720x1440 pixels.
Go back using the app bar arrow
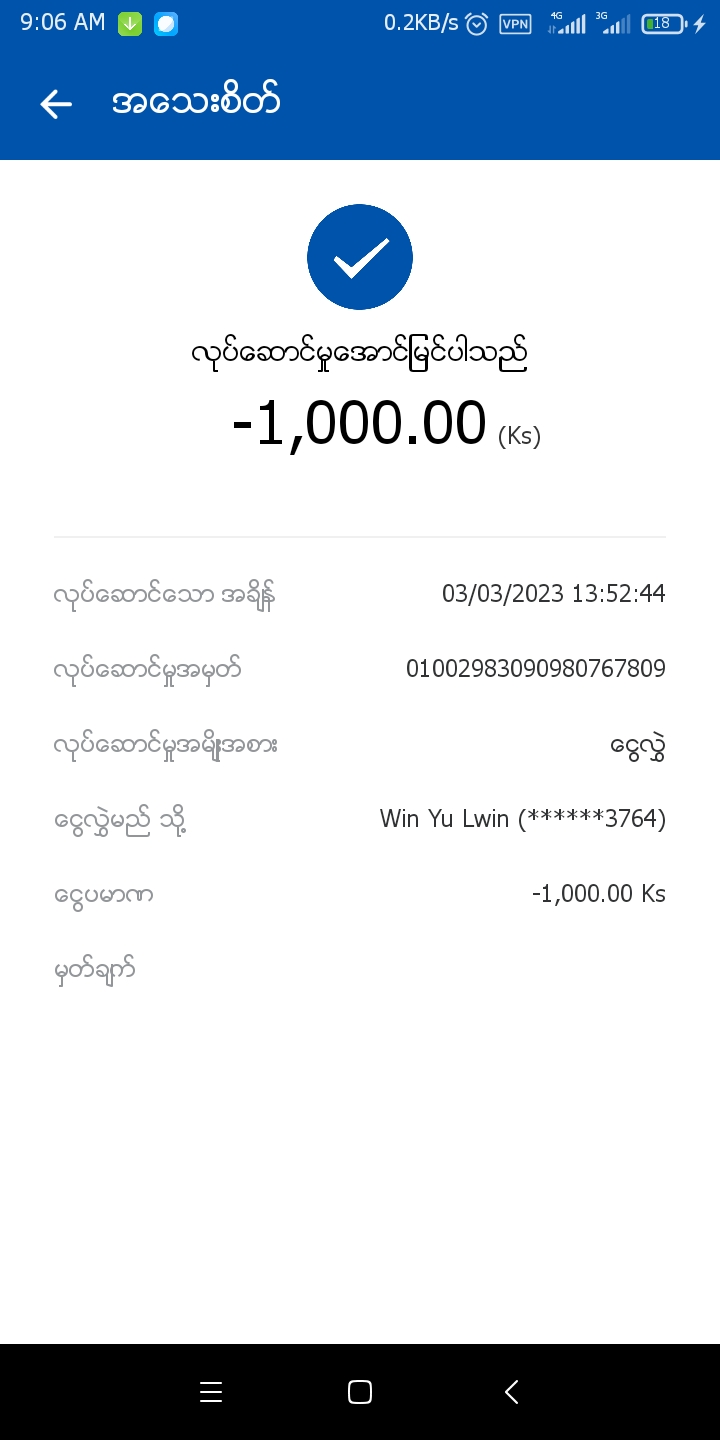tap(56, 104)
